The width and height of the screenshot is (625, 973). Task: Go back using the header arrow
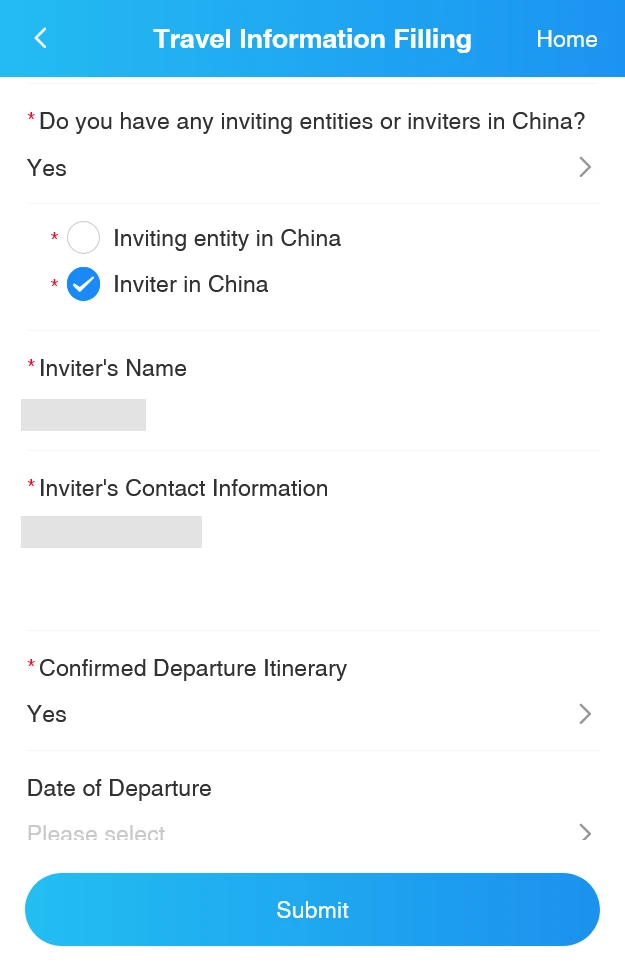[x=40, y=39]
